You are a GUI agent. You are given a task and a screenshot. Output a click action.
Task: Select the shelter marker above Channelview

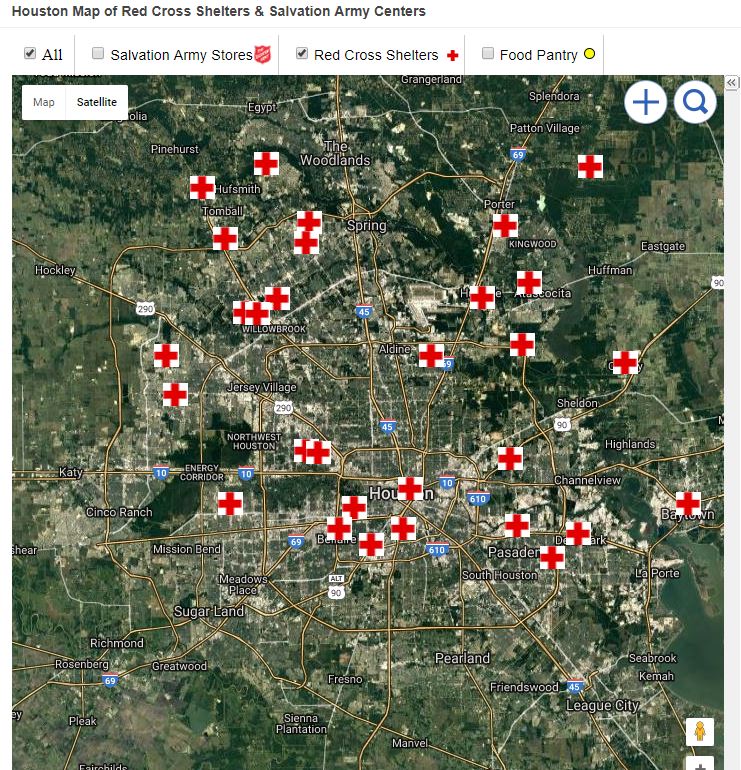tap(510, 458)
